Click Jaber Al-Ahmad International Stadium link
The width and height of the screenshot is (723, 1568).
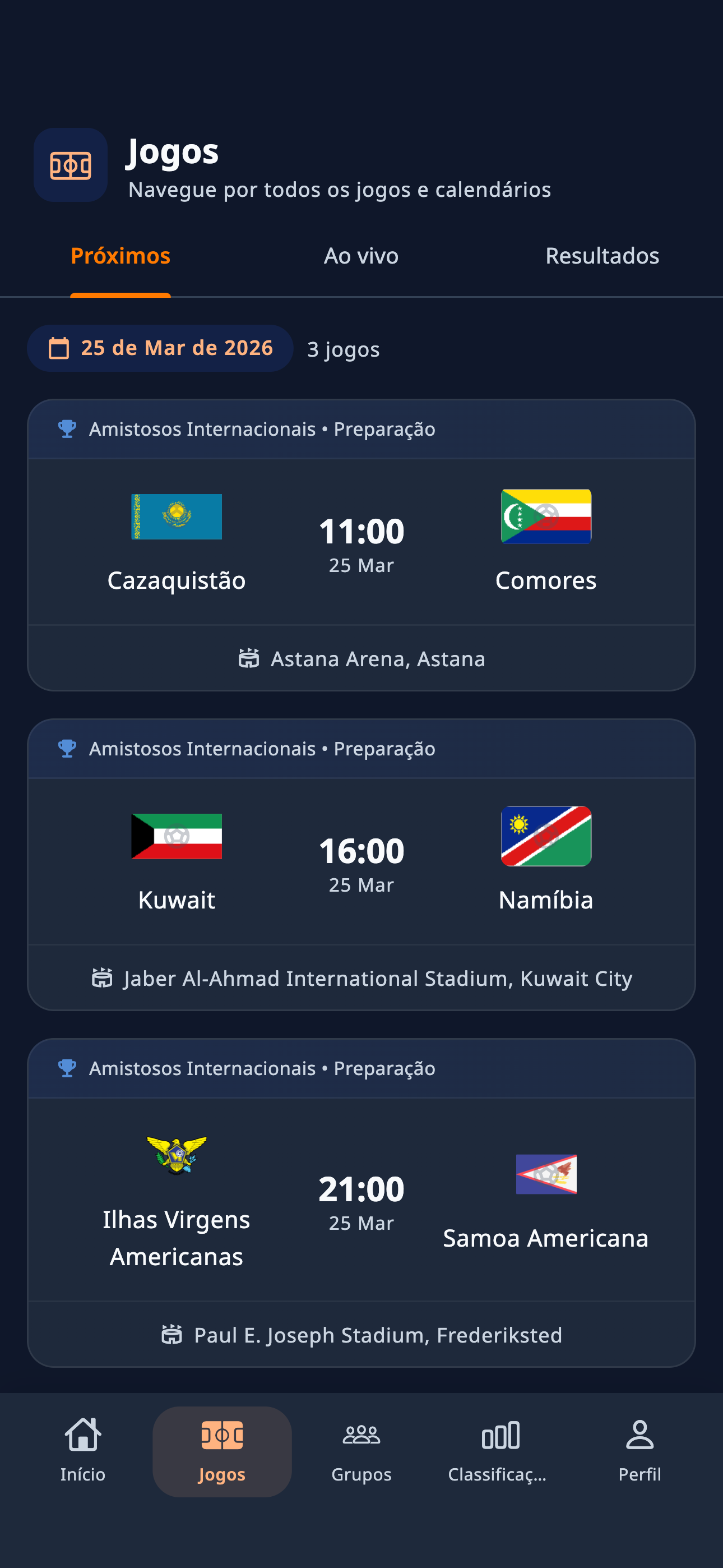[378, 979]
